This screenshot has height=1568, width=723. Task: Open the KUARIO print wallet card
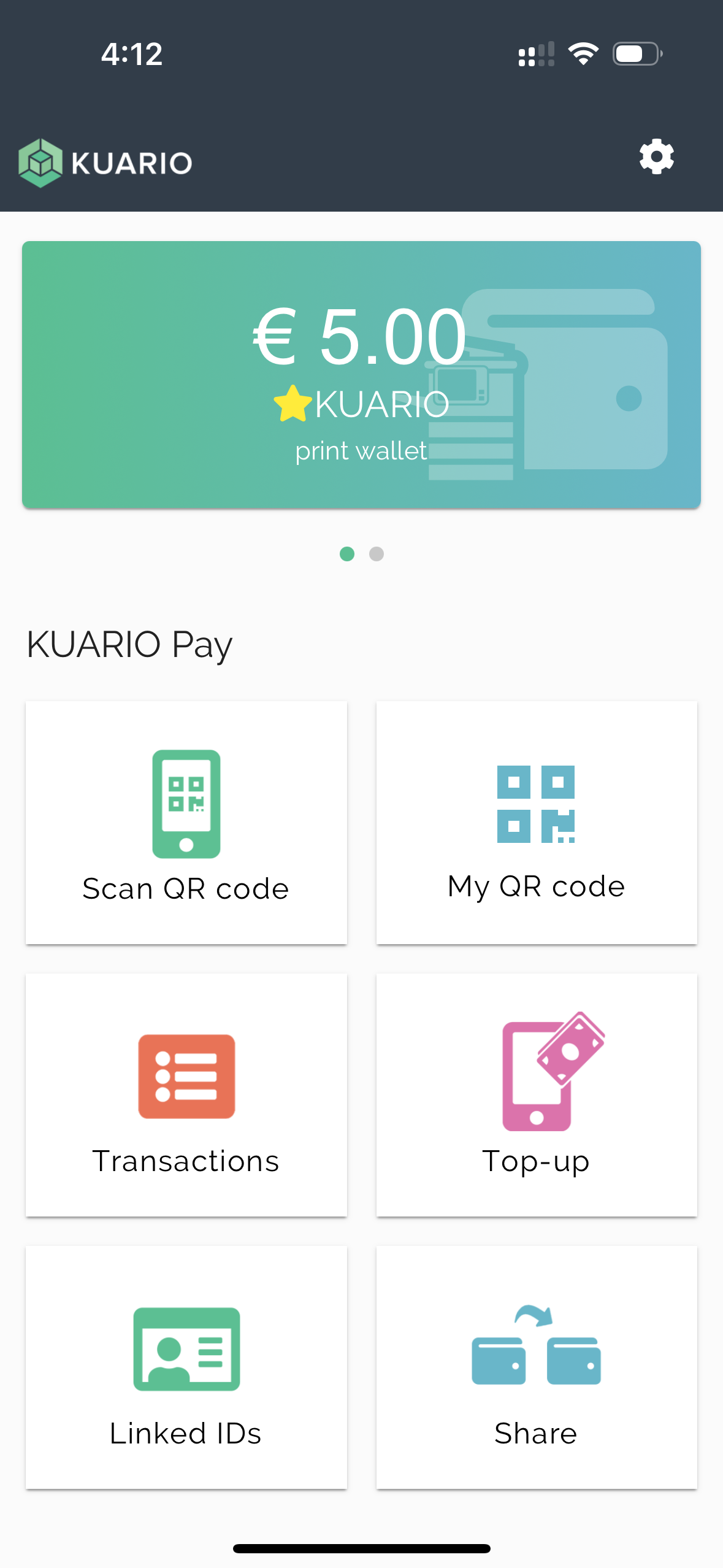361,375
